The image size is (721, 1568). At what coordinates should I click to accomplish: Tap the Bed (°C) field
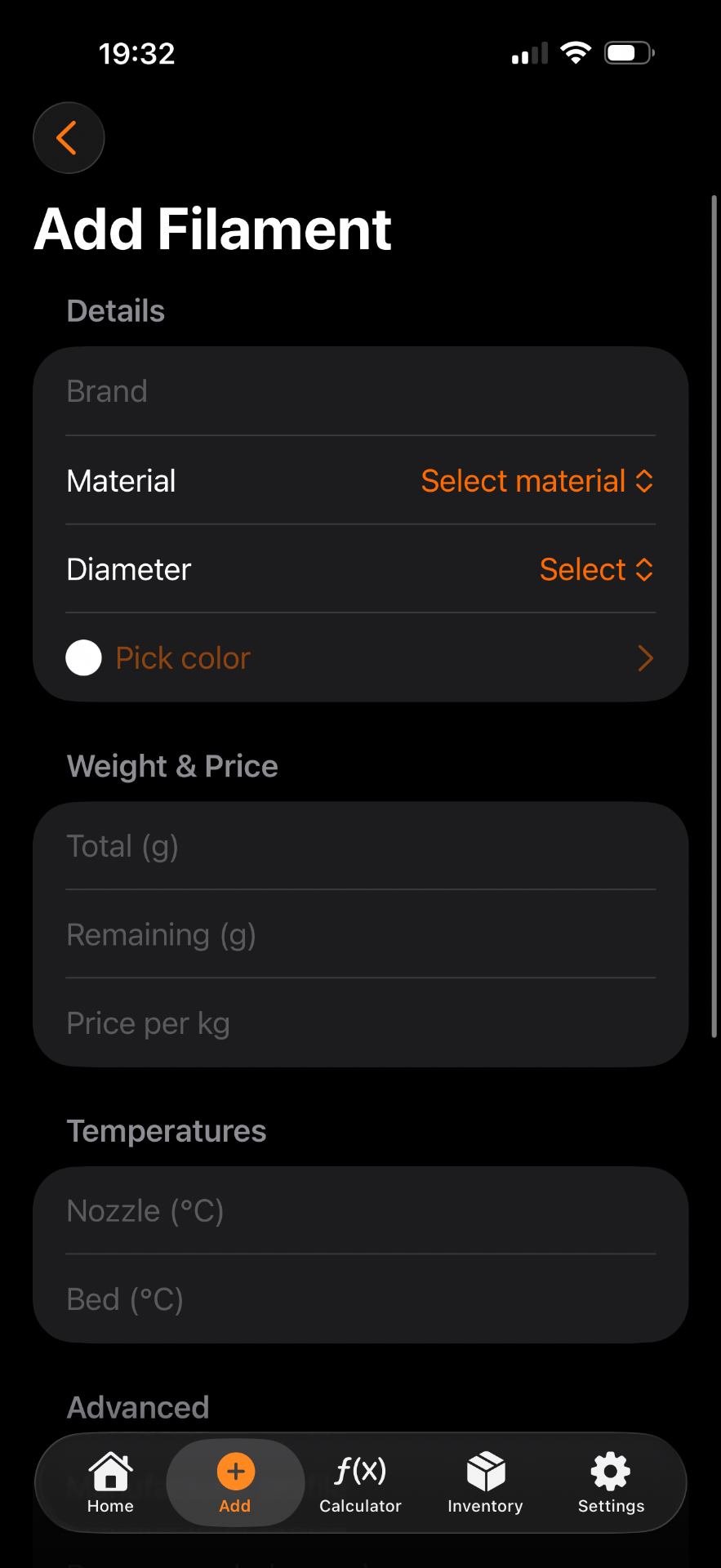coord(359,1299)
